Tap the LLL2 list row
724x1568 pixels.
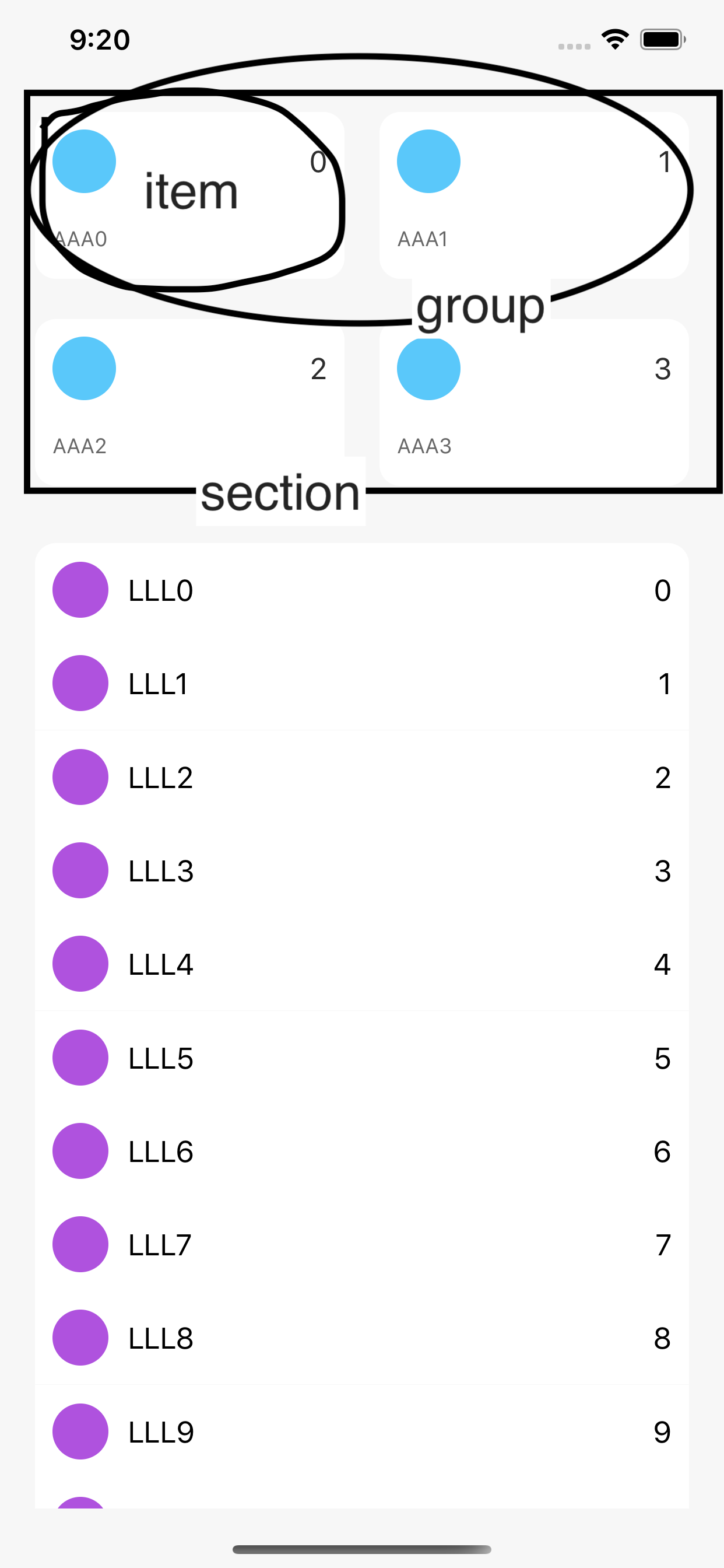click(361, 778)
